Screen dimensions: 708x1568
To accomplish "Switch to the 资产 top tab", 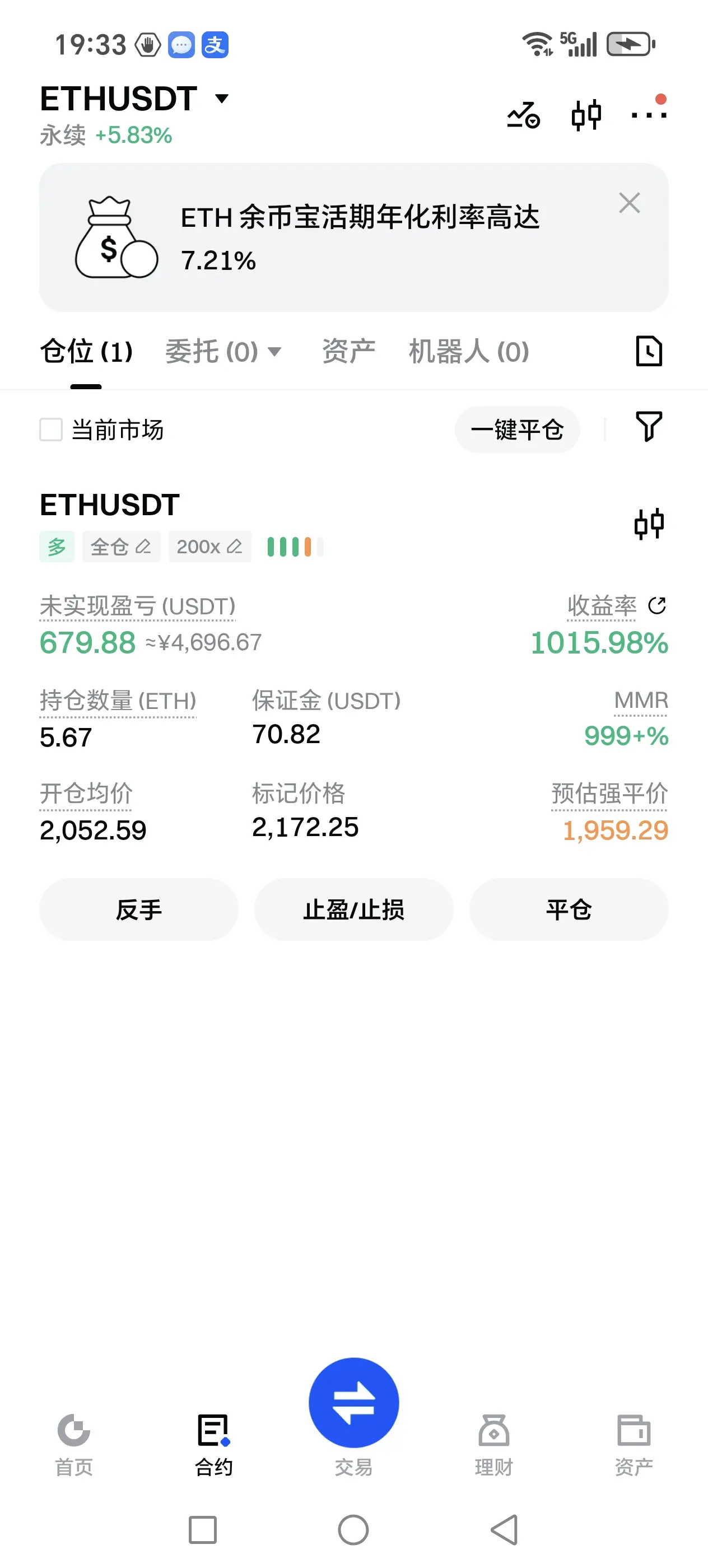I will tap(348, 351).
